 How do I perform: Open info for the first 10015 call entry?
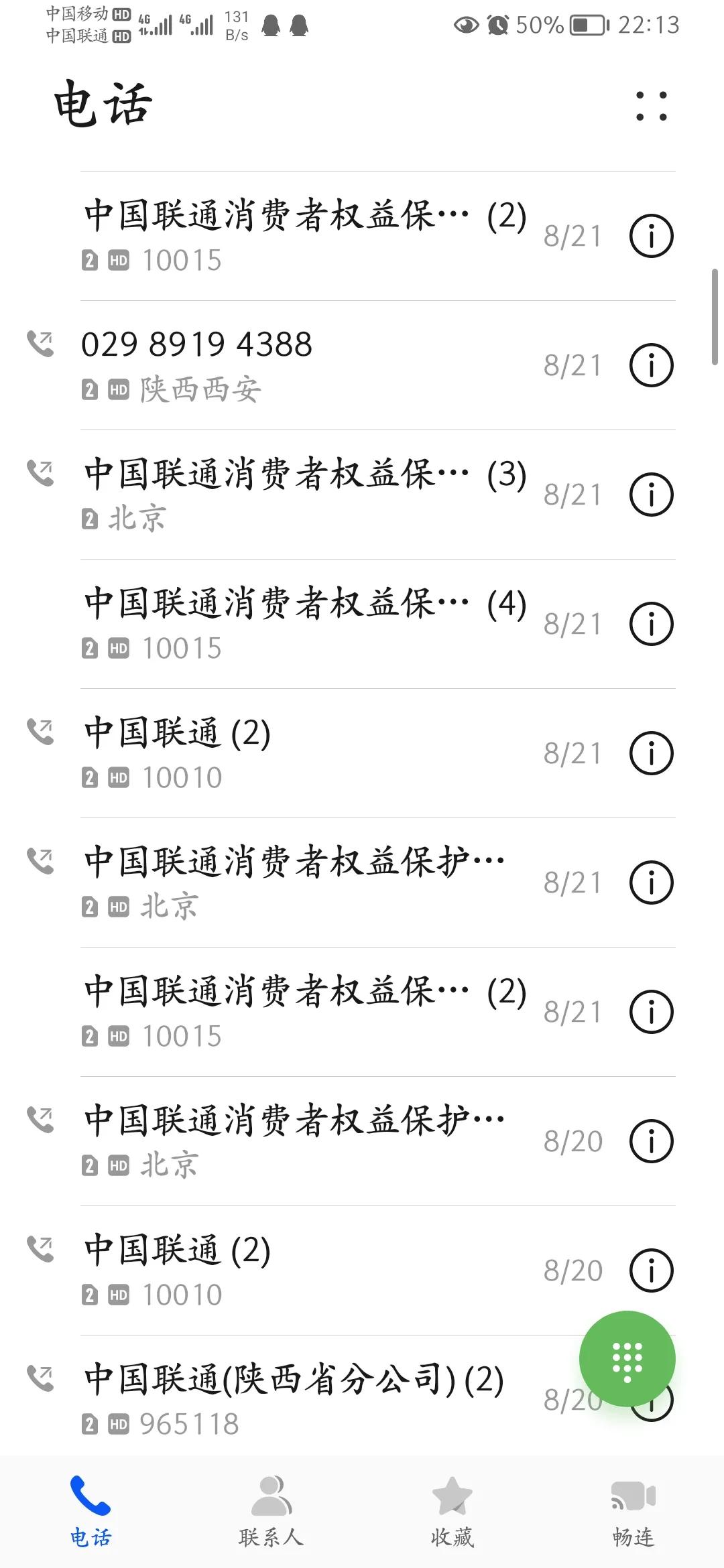(651, 235)
